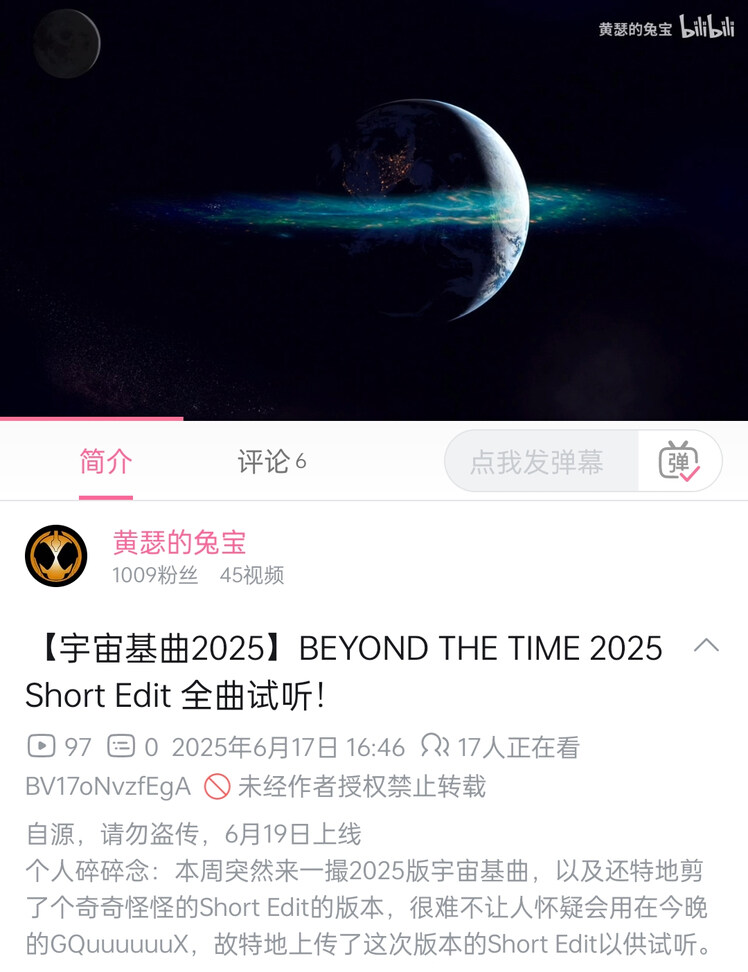
Task: Tap the video player area
Action: point(374,210)
